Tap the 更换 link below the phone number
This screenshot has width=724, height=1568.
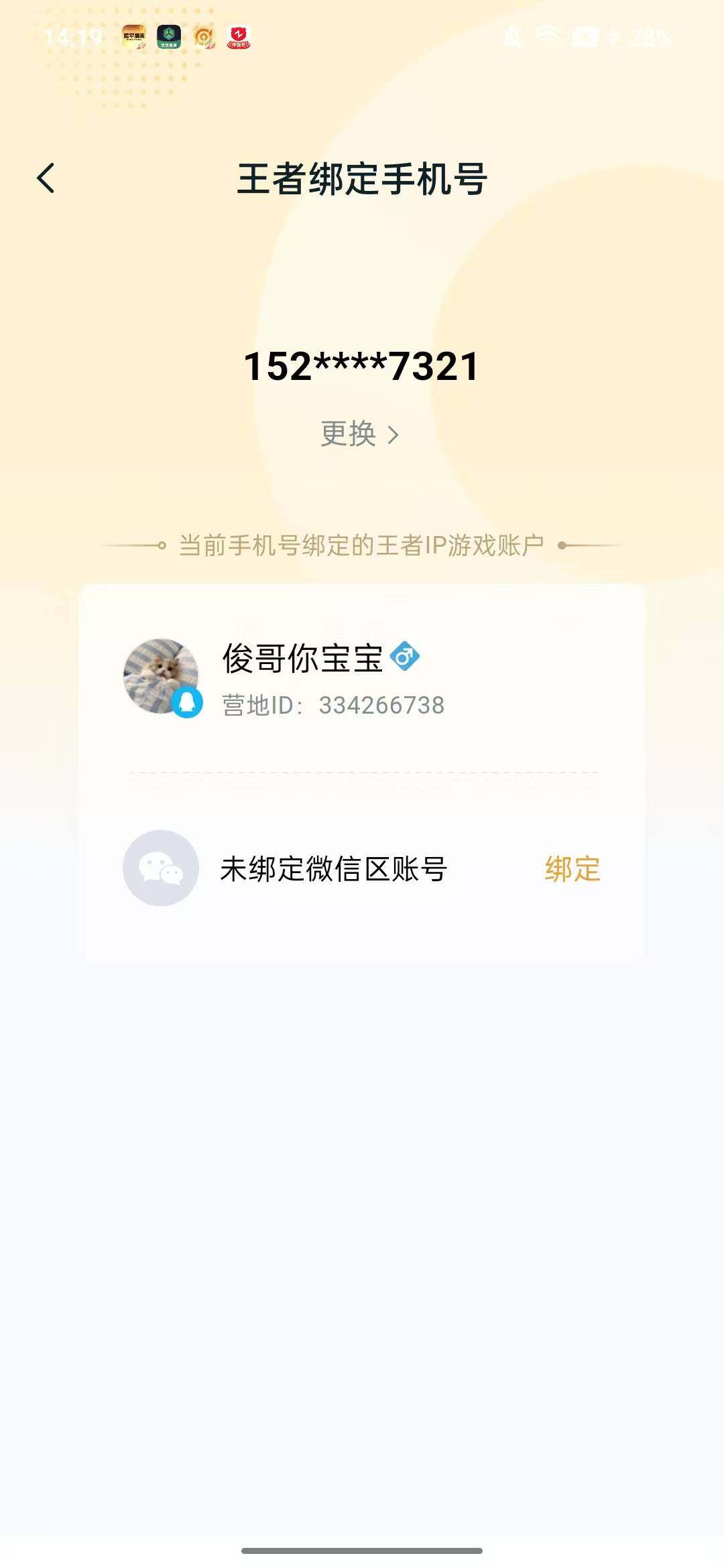pyautogui.click(x=350, y=435)
